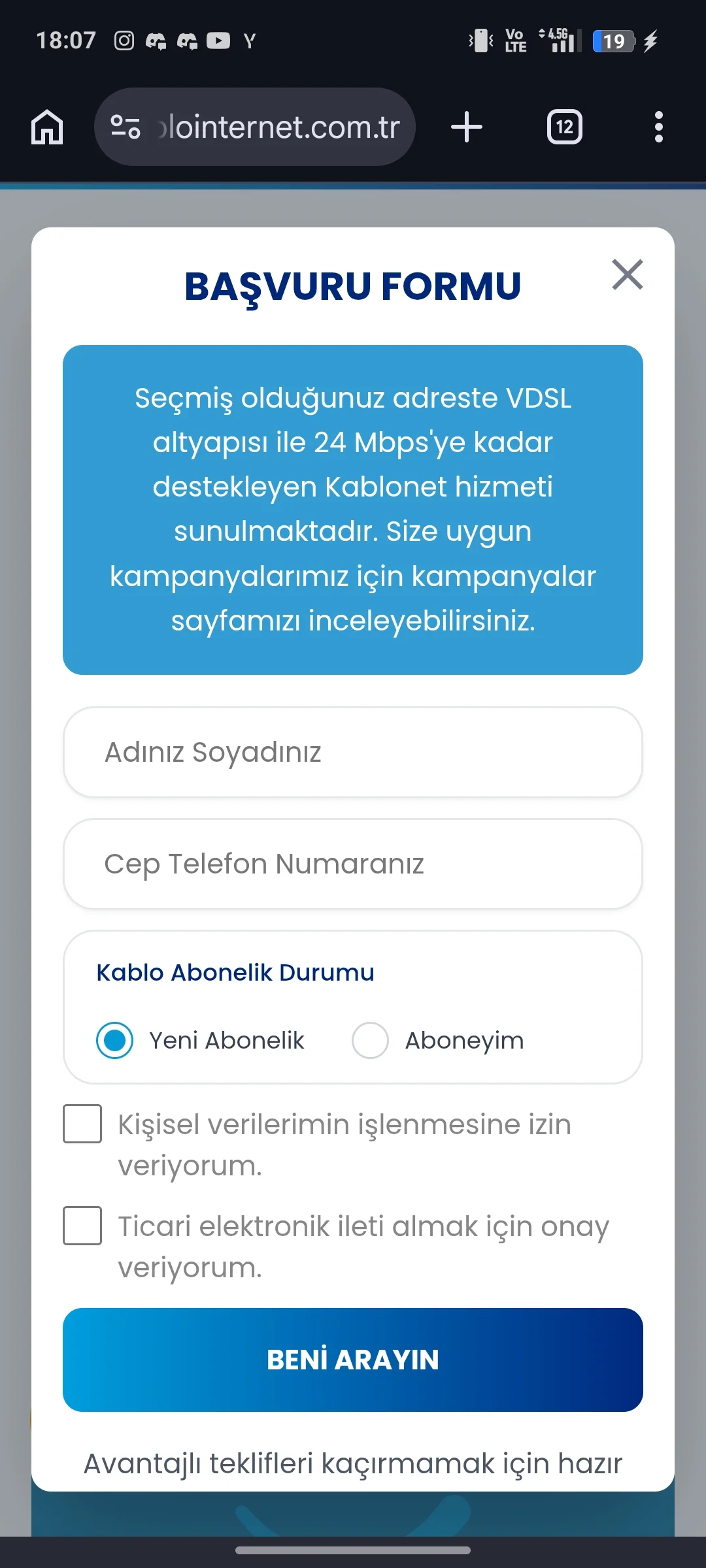Screen dimensions: 706x1568
Task: Open the browser overflow menu
Action: 659,127
